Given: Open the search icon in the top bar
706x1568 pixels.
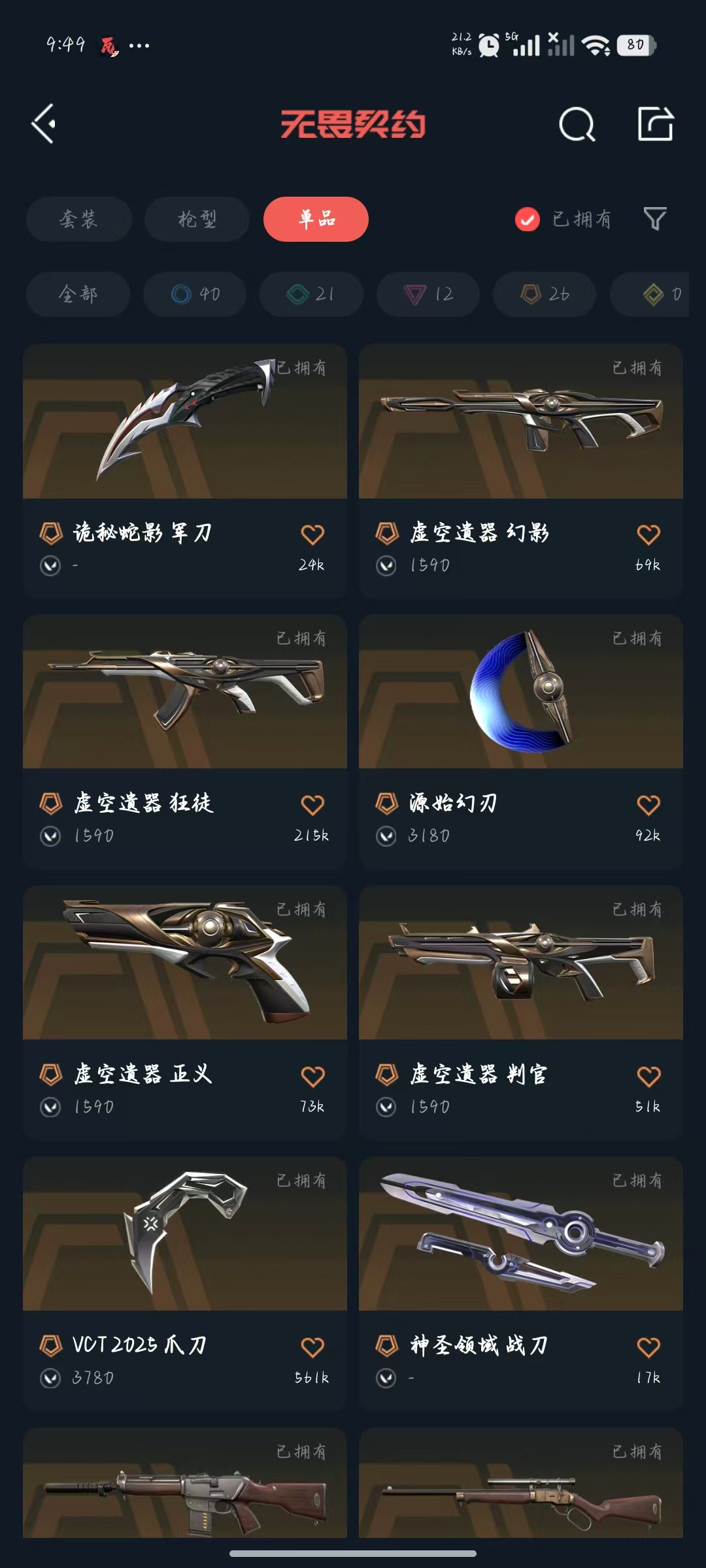Looking at the screenshot, I should point(577,124).
